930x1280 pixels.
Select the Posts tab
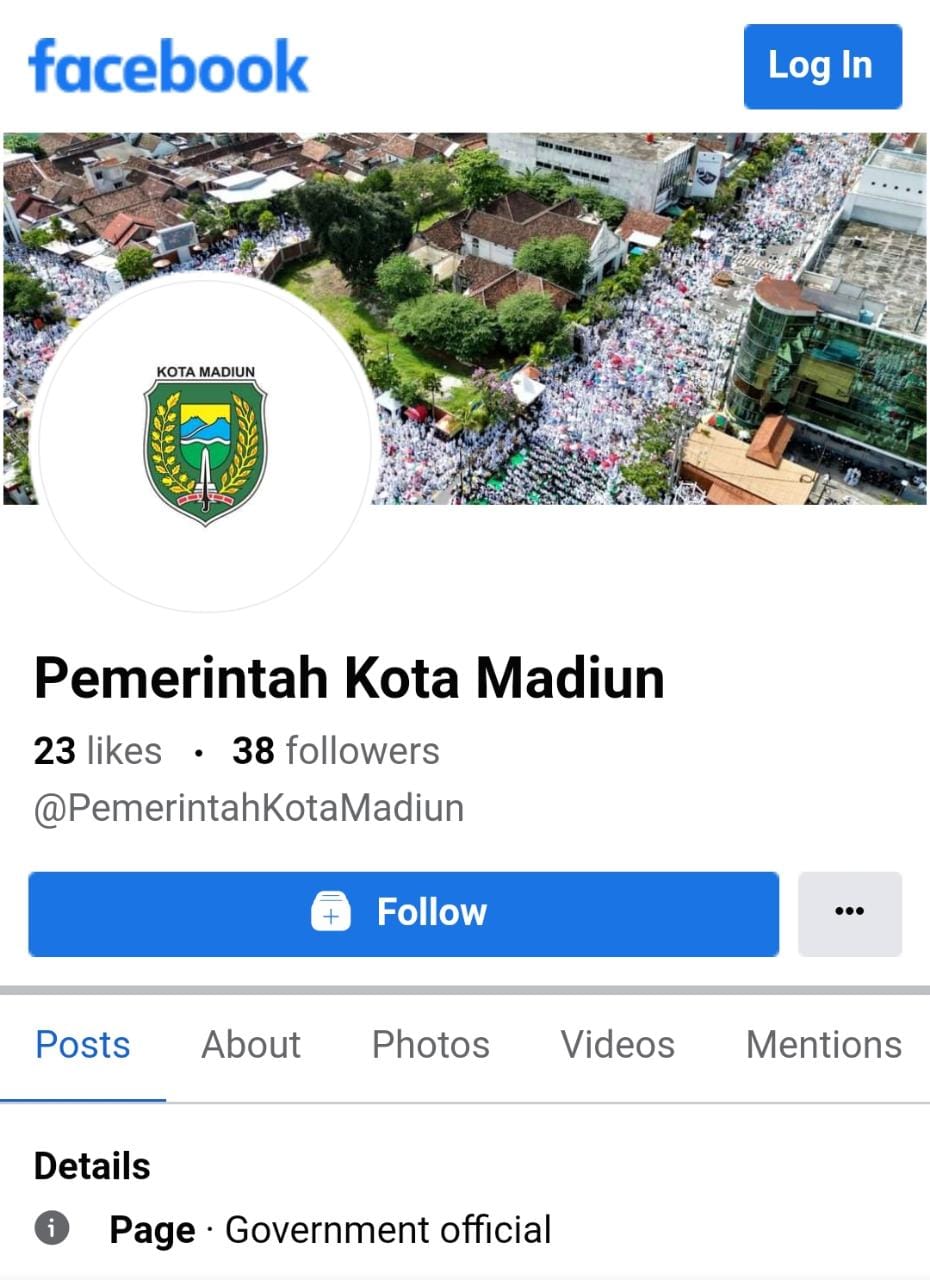click(83, 1045)
